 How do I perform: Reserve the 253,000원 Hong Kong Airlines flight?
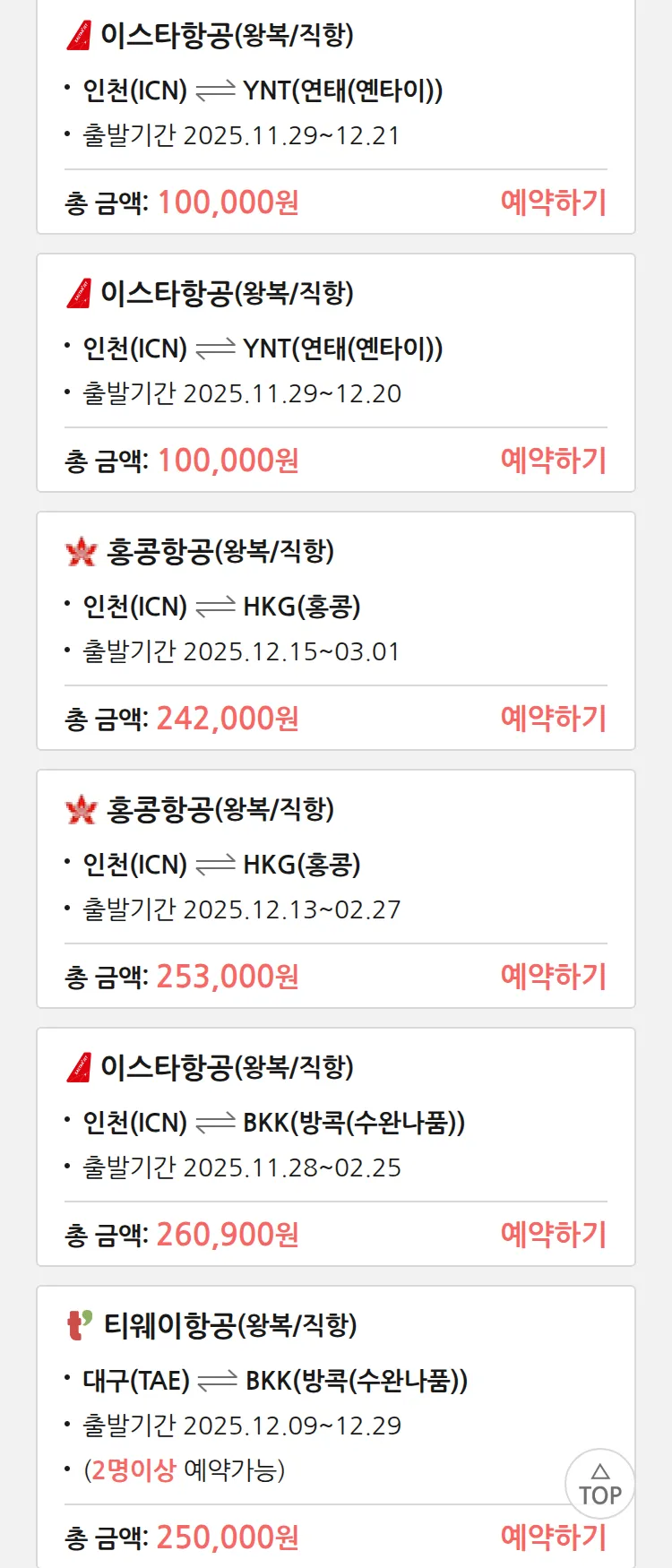[x=553, y=977]
